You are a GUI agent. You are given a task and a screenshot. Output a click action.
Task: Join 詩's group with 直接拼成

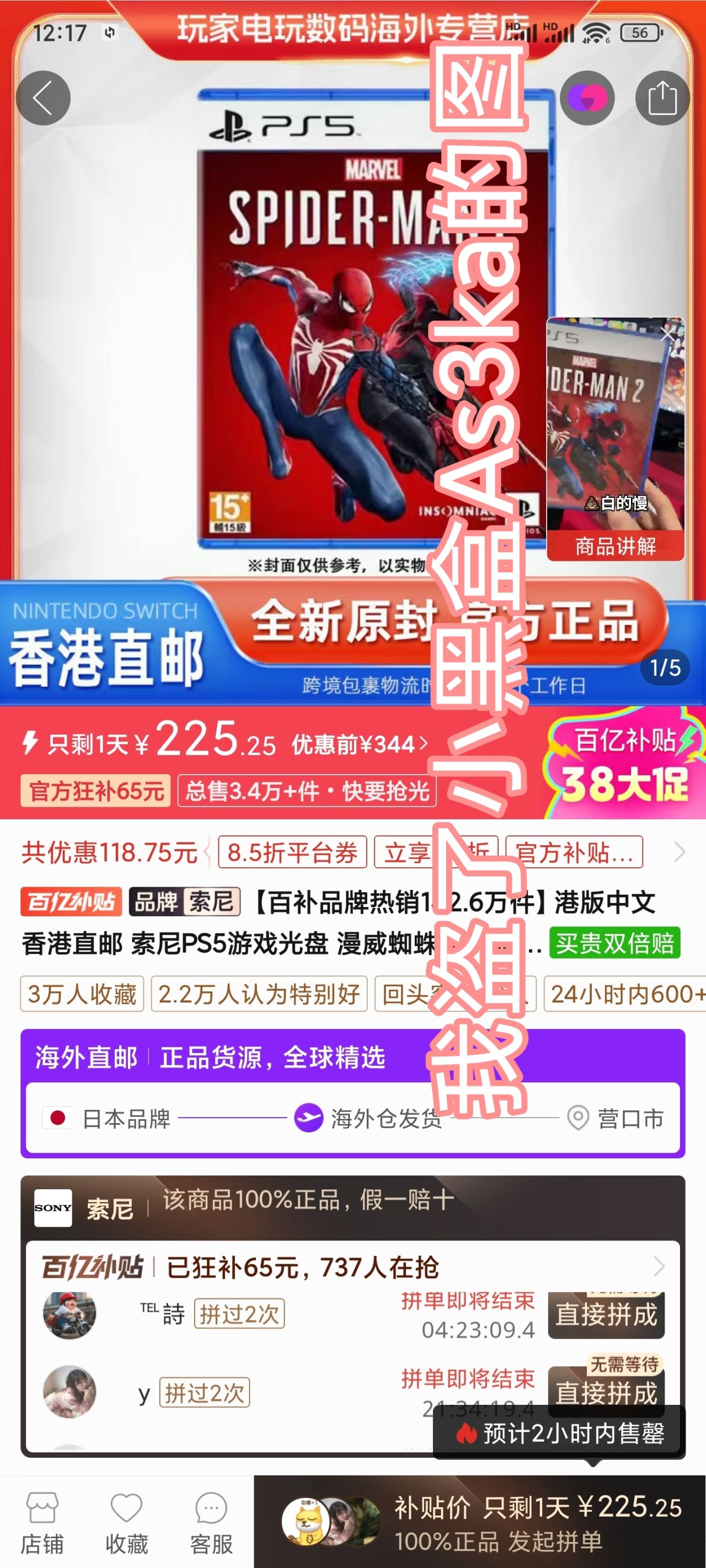(606, 1315)
